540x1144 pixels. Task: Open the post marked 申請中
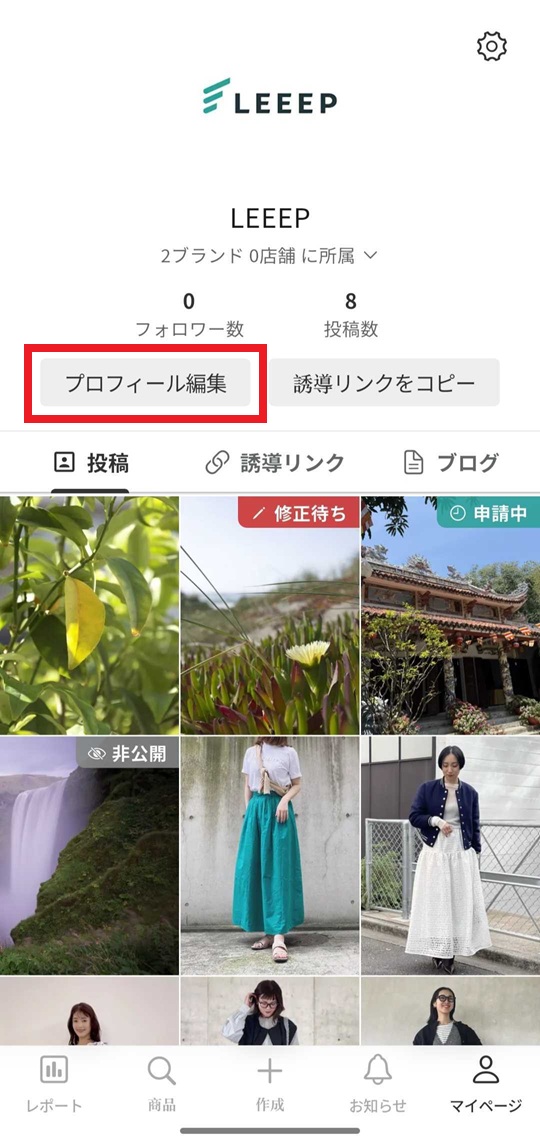[451, 615]
